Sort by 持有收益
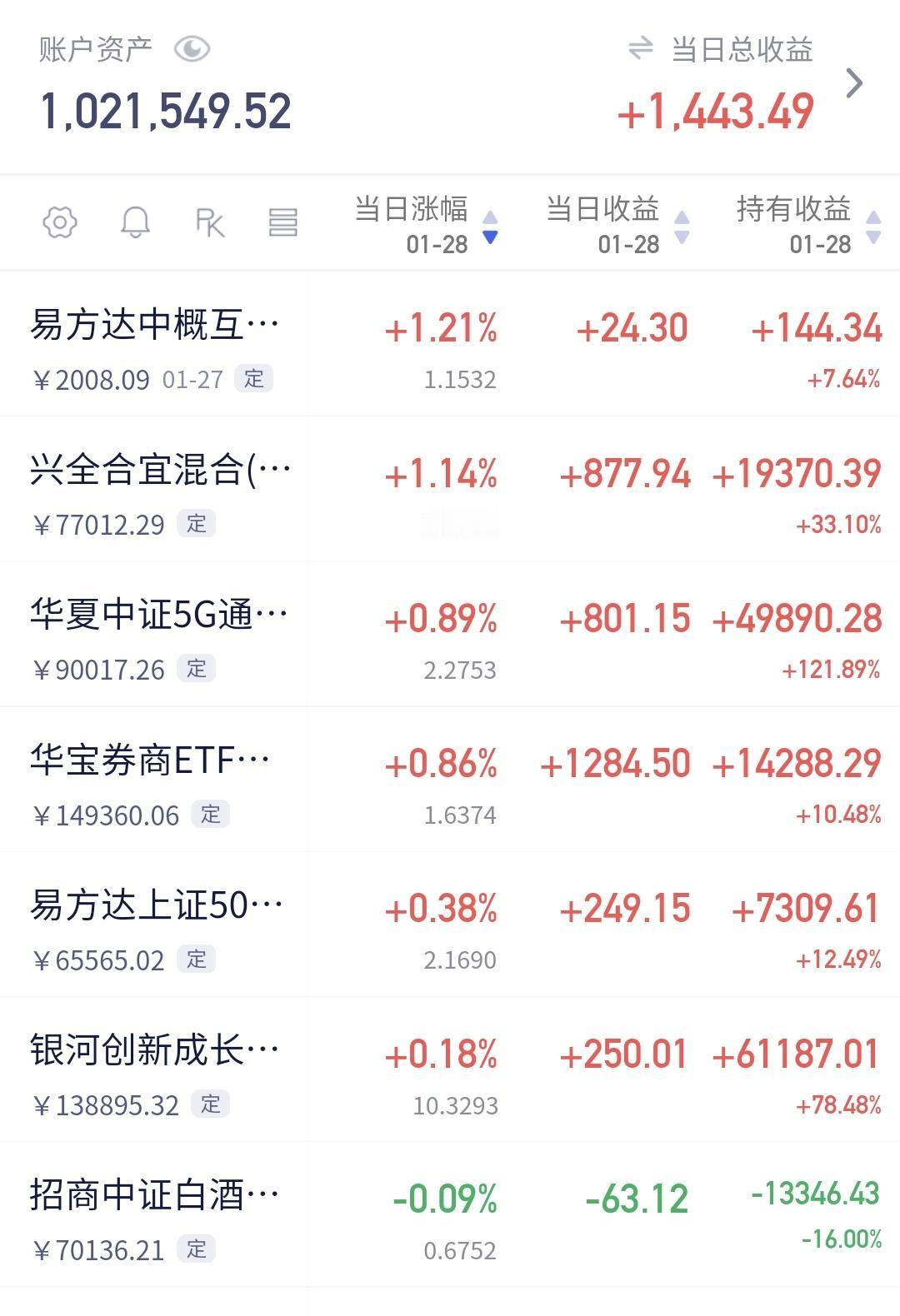The image size is (900, 1316). (807, 223)
